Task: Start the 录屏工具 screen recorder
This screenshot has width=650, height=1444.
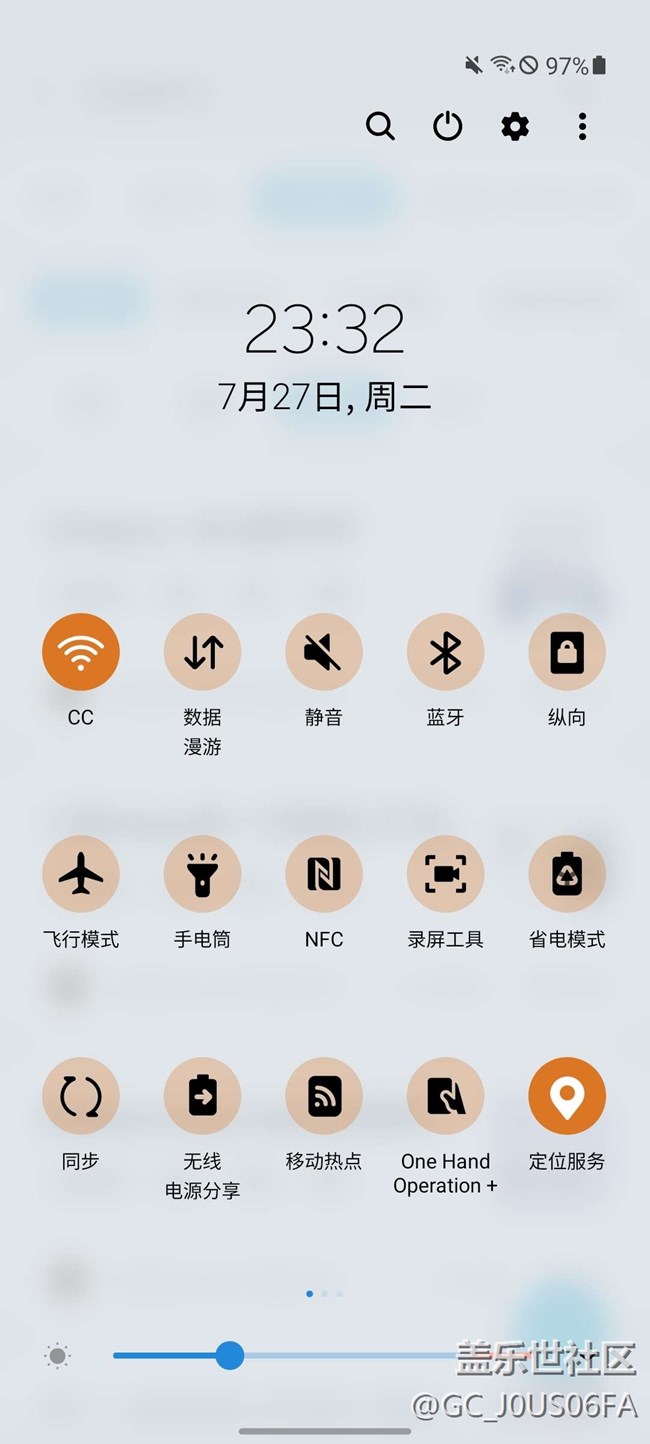Action: coord(446,874)
